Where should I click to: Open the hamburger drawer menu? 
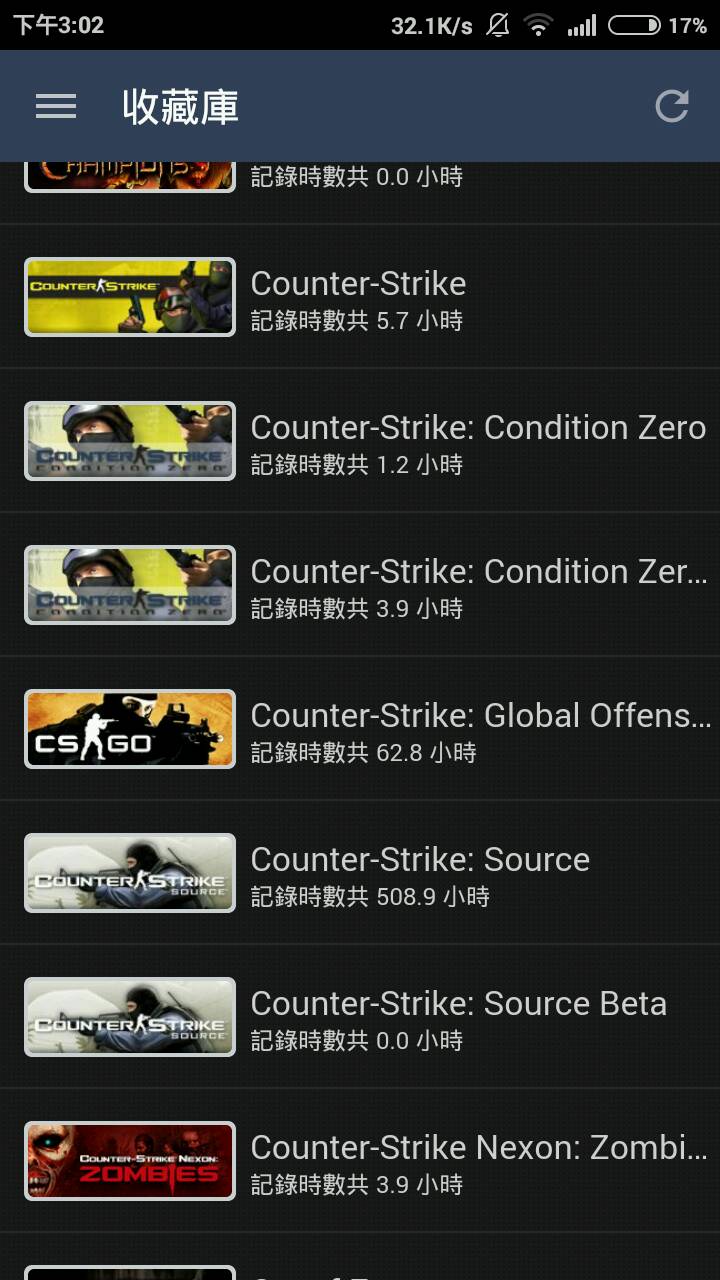[56, 106]
